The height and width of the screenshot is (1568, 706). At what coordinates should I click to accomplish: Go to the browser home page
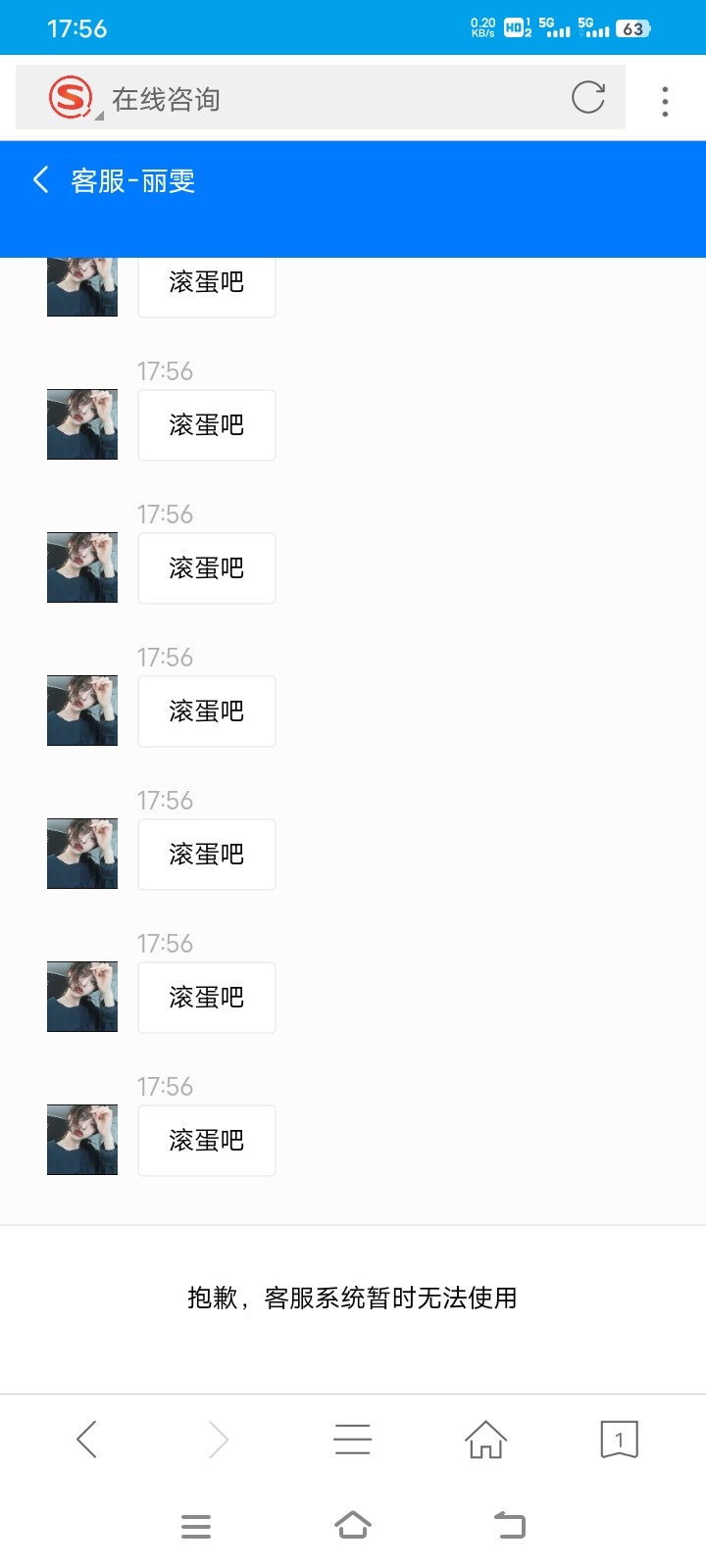point(485,1440)
